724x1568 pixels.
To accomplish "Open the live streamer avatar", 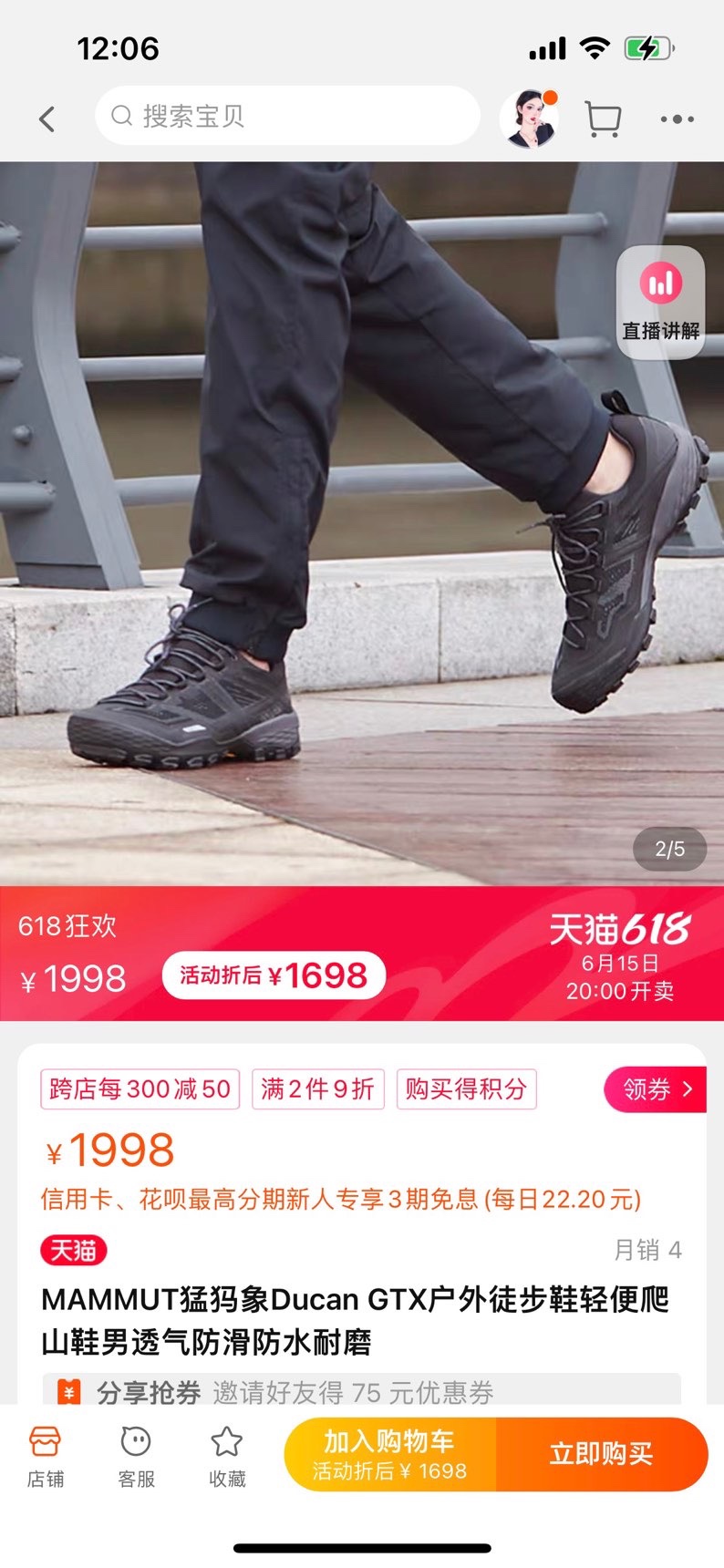I will 529,119.
